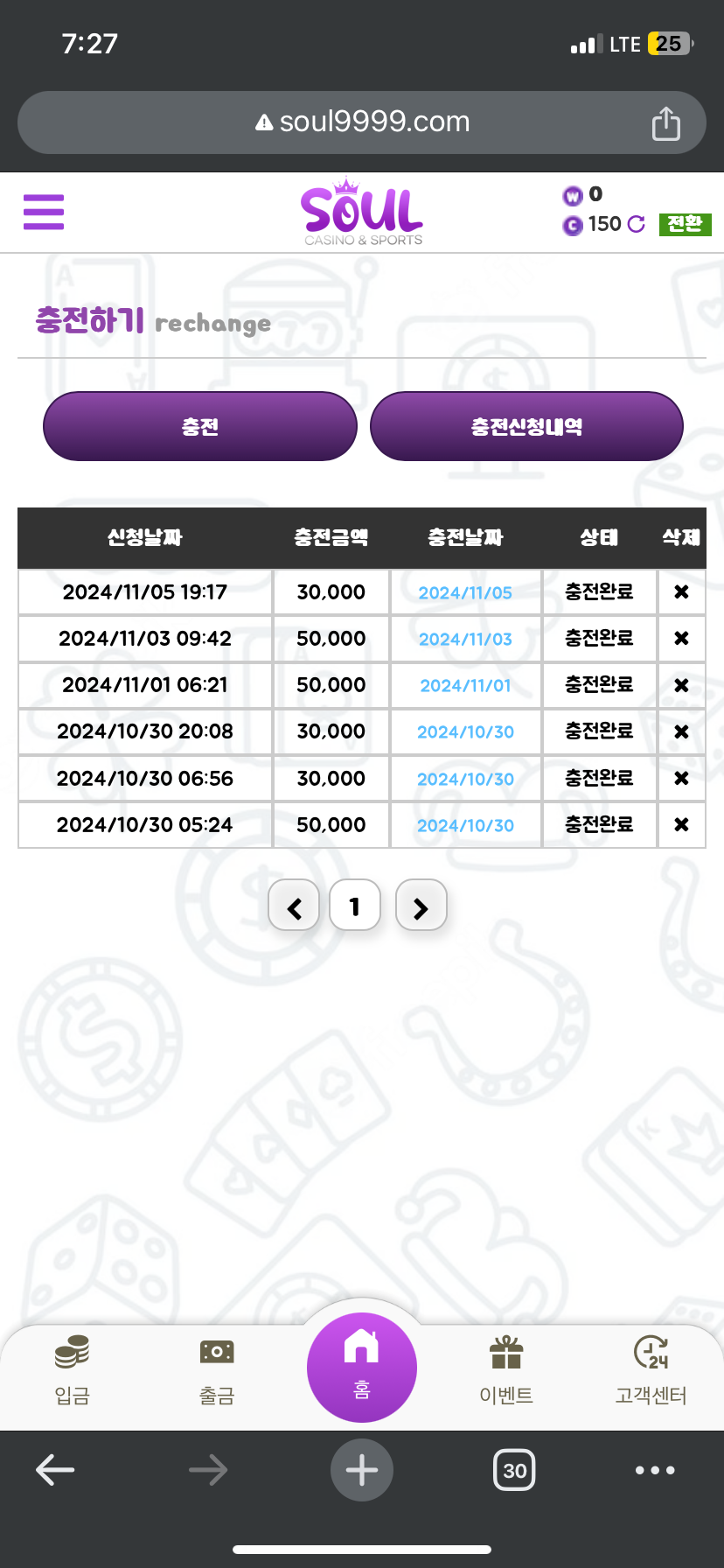Remove the 2024/10/30 05:24 entry
Screen dimensions: 724x1568
click(681, 825)
